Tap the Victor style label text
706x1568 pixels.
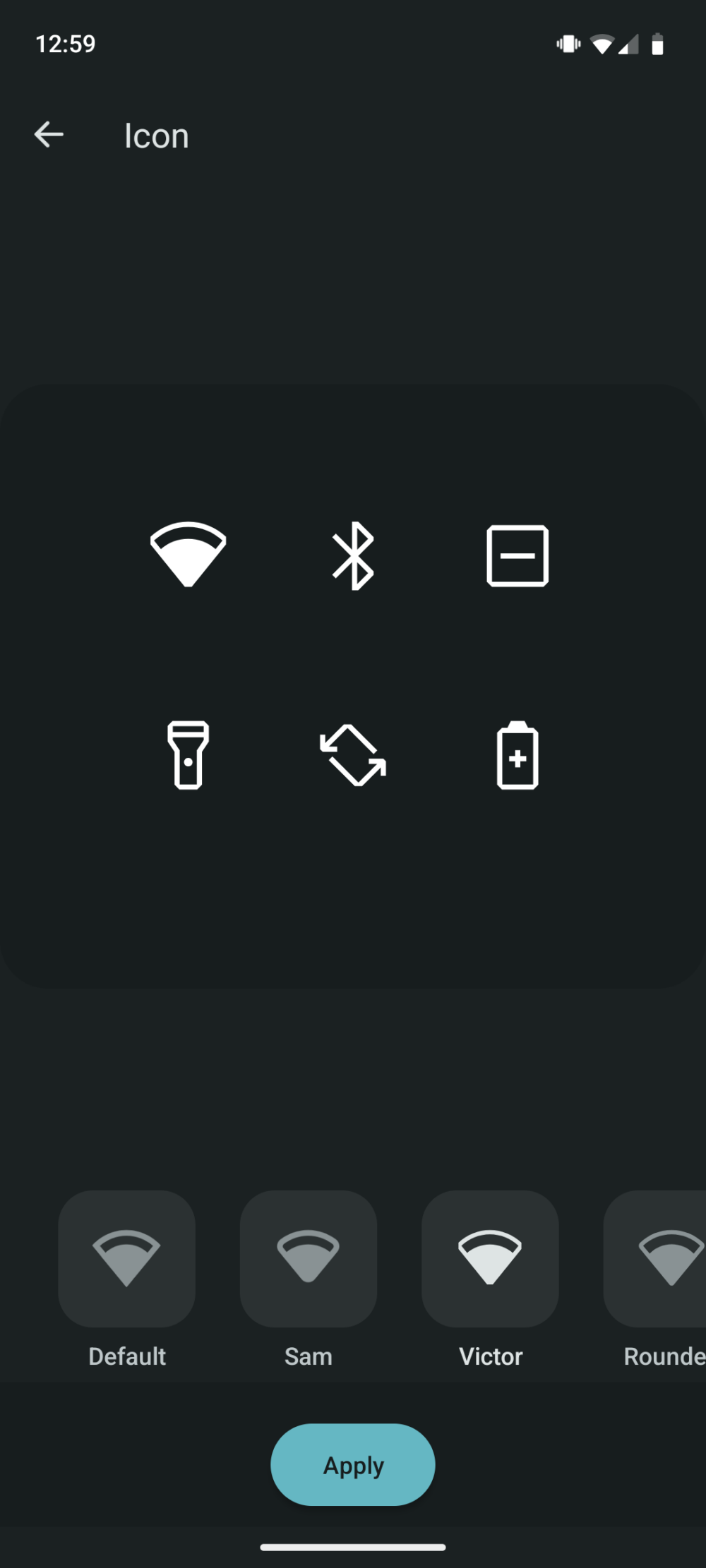tap(491, 1356)
